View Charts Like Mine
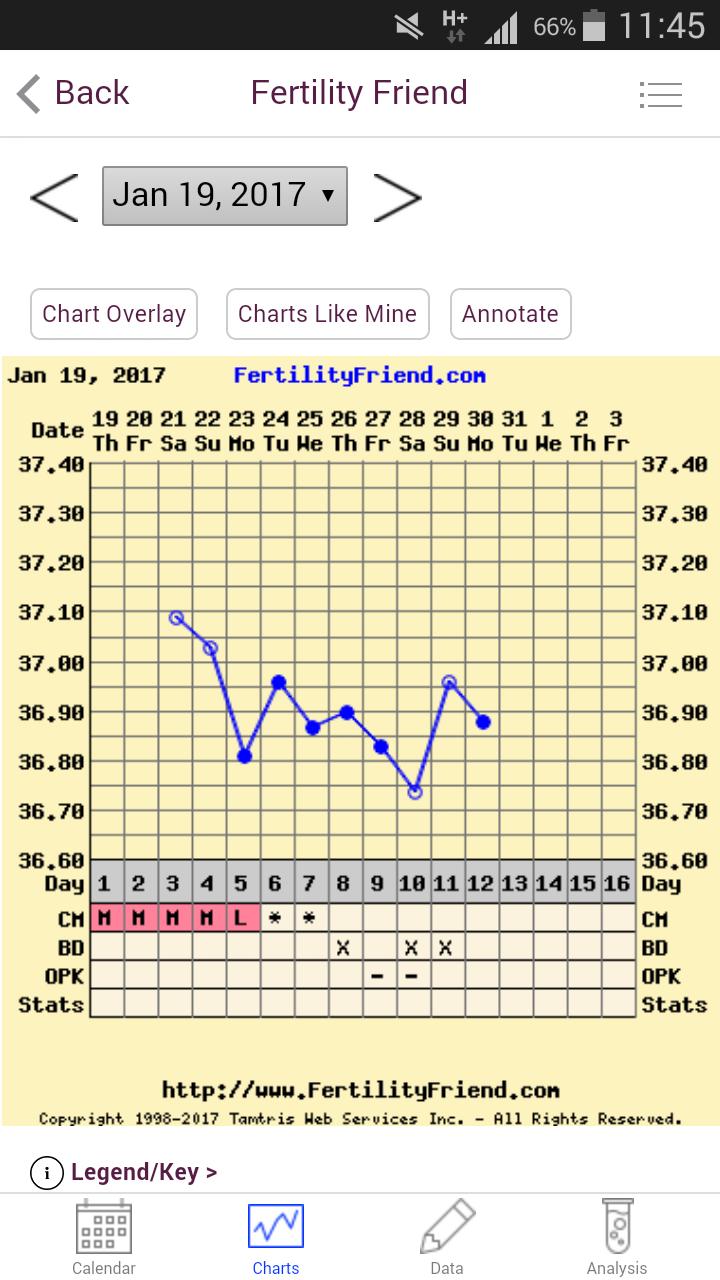The width and height of the screenshot is (720, 1280). [327, 314]
